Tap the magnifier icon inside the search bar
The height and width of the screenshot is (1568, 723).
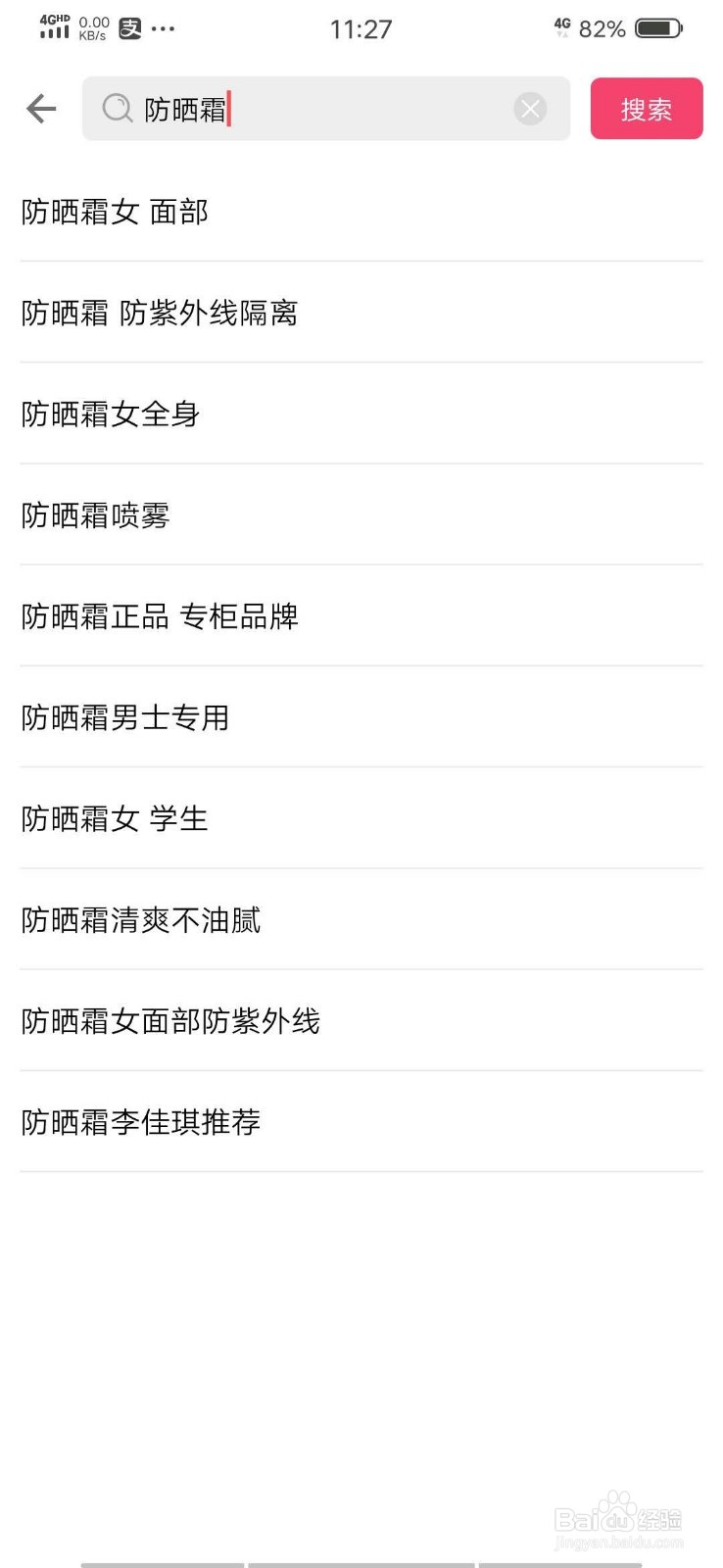click(x=117, y=109)
